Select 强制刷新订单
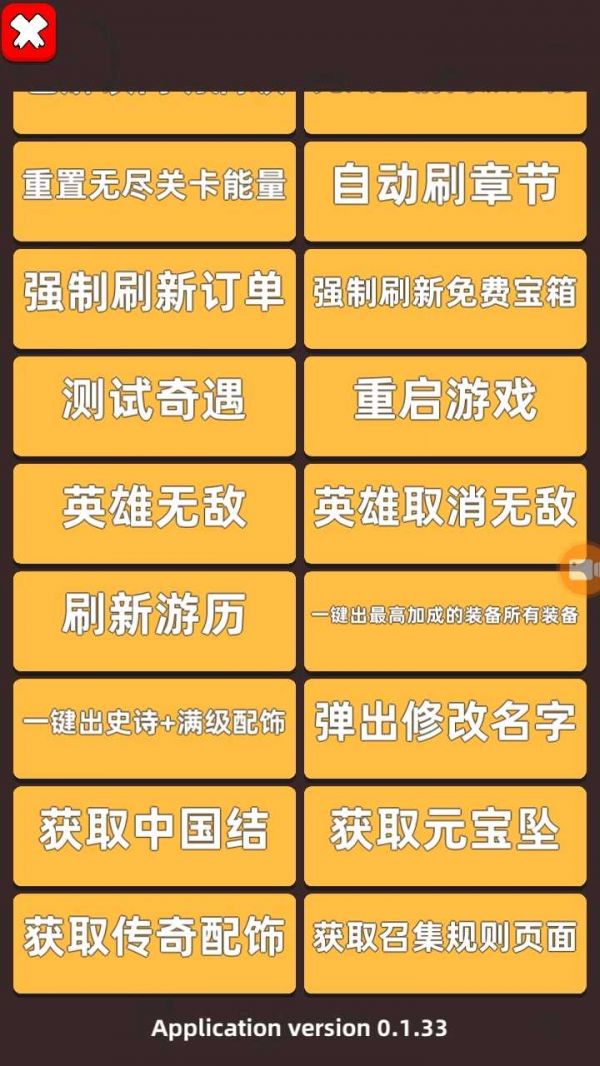This screenshot has width=600, height=1066. point(154,299)
